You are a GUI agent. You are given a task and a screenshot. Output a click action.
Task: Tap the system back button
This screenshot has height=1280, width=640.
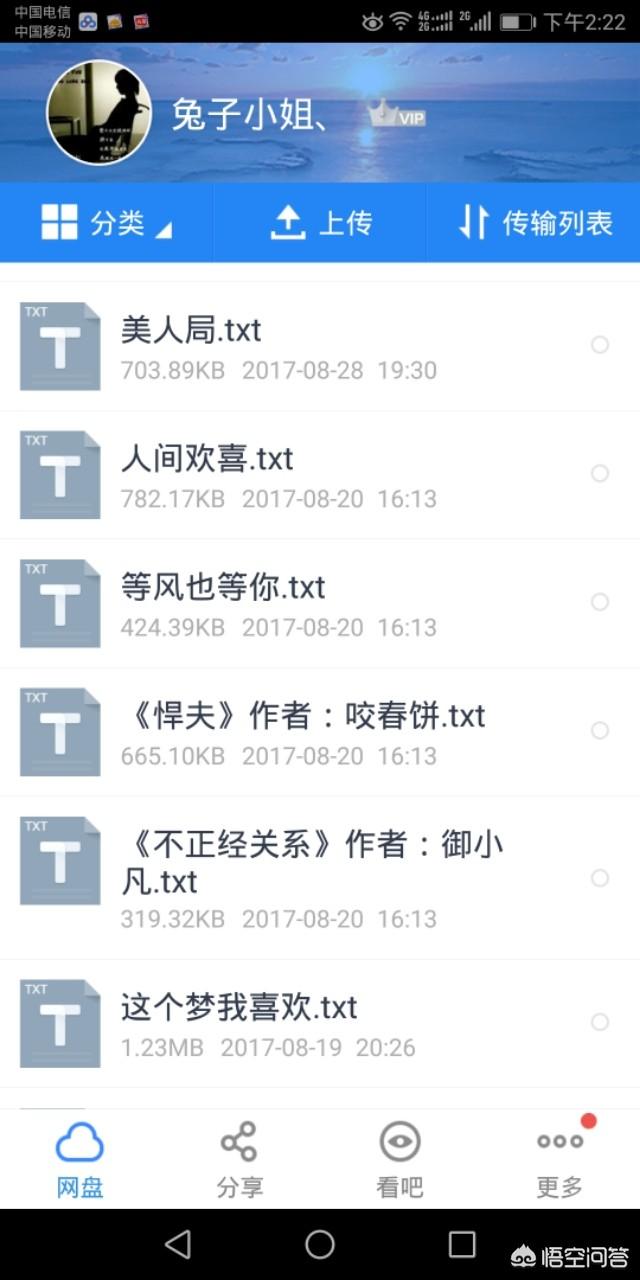(178, 1244)
